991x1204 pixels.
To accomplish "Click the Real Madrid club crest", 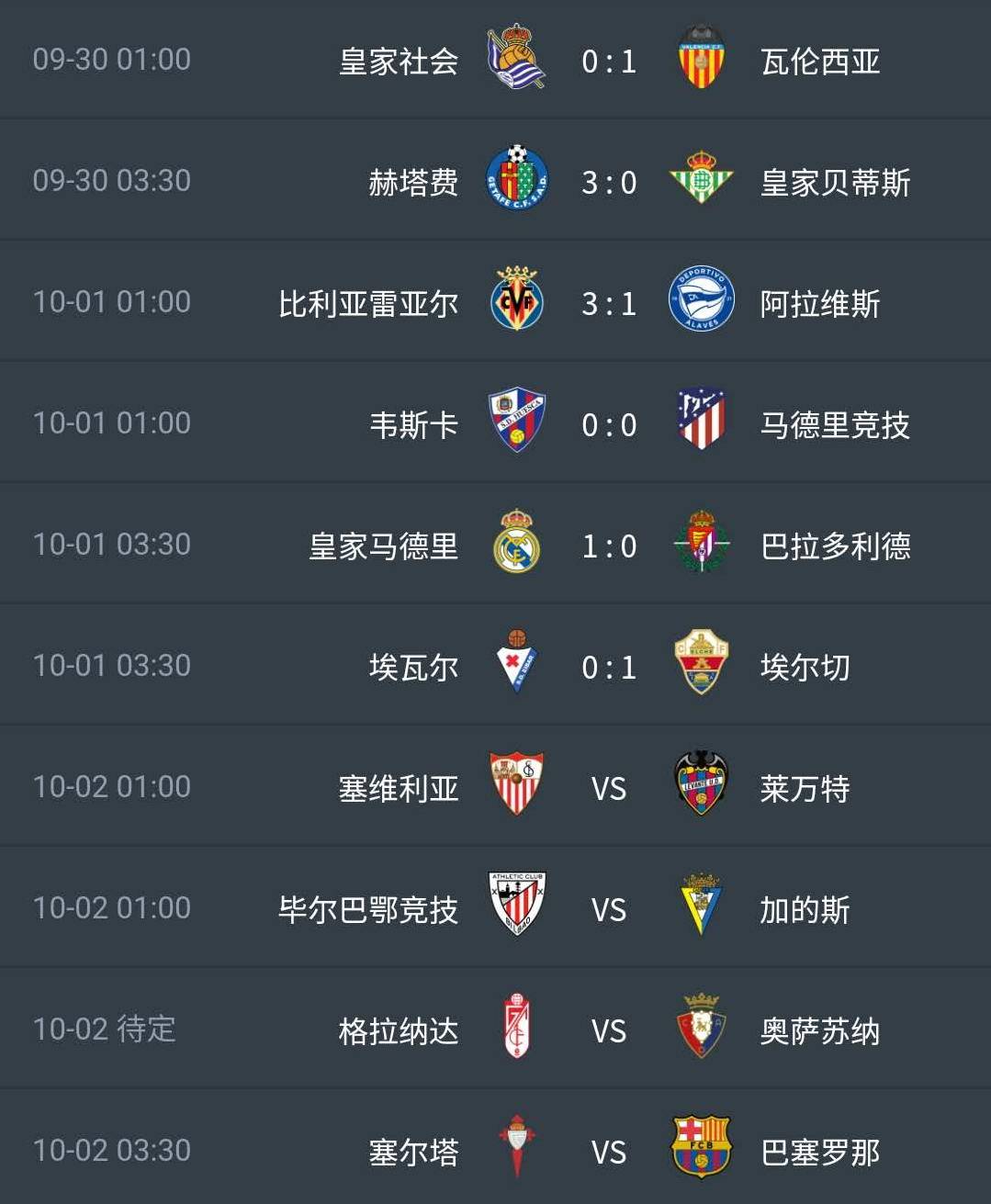I will tap(517, 544).
